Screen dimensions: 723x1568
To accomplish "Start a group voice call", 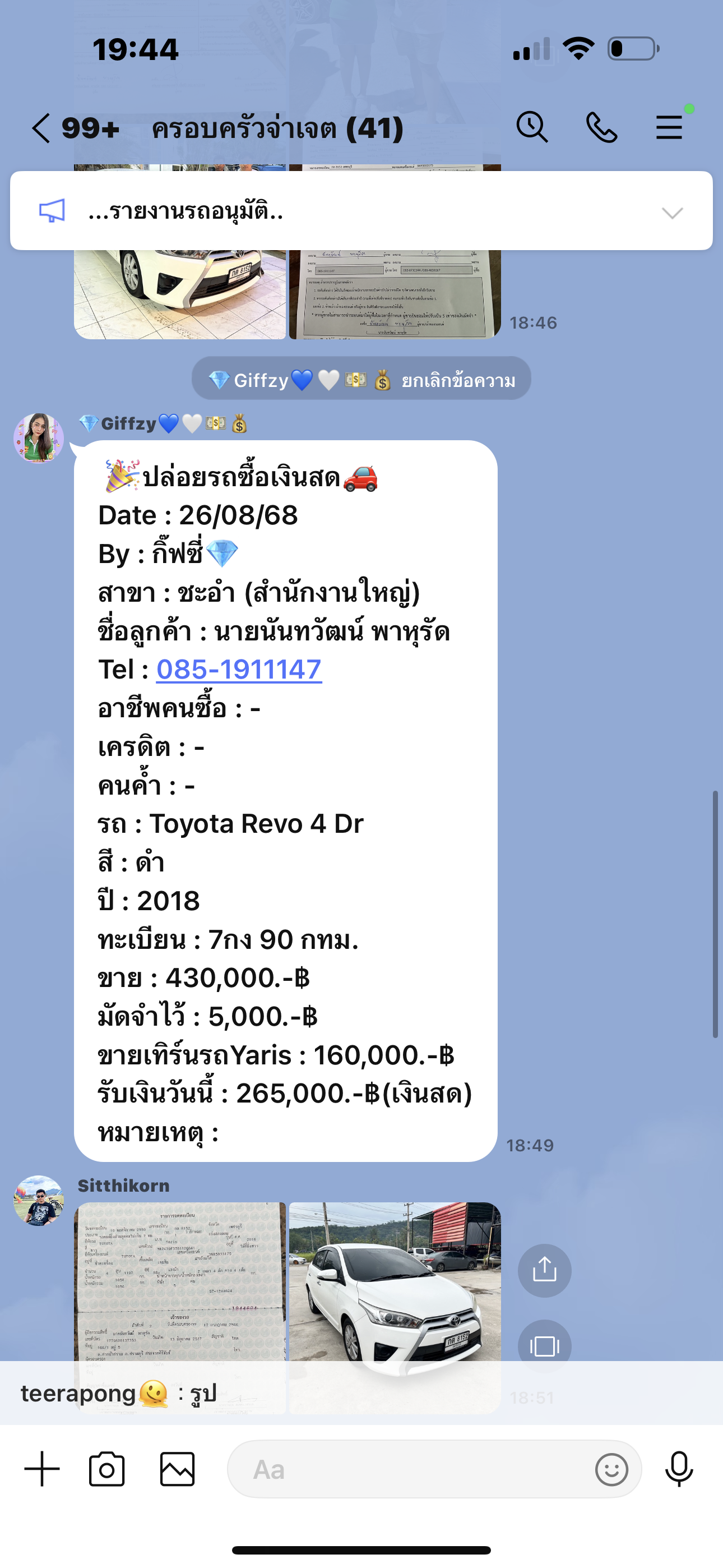I will point(601,128).
